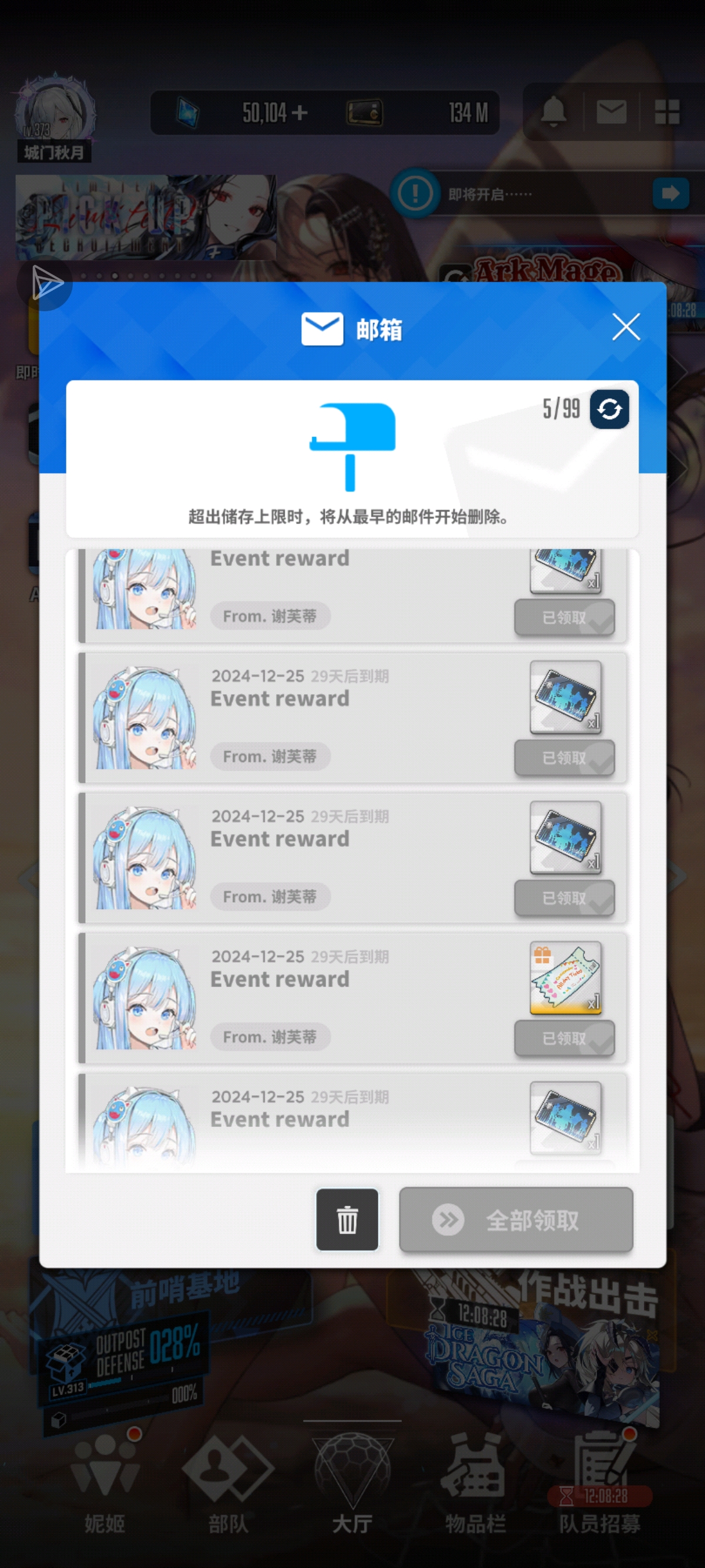Close the 邮箱 mailbox dialog
This screenshot has width=705, height=1568.
pos(625,327)
